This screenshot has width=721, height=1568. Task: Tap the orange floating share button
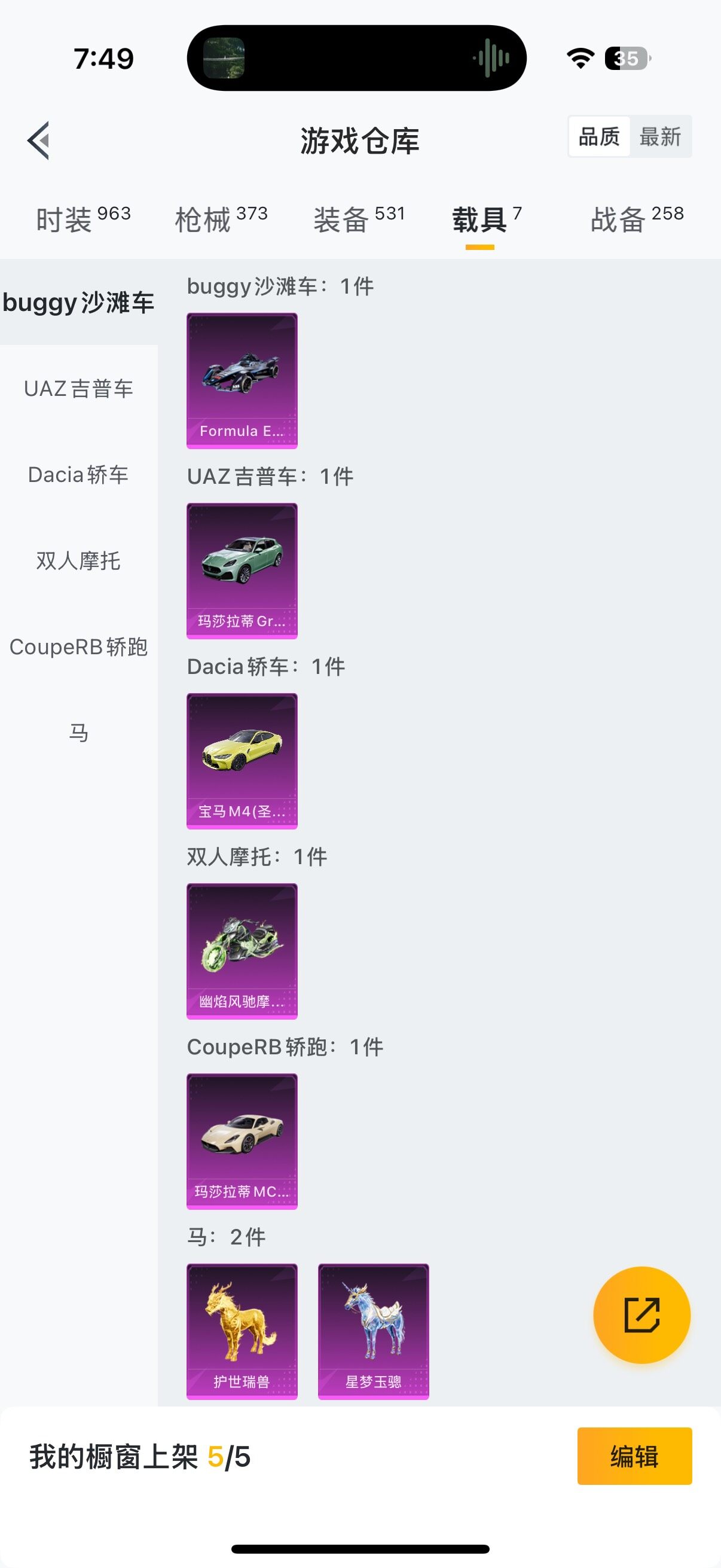tap(641, 1315)
